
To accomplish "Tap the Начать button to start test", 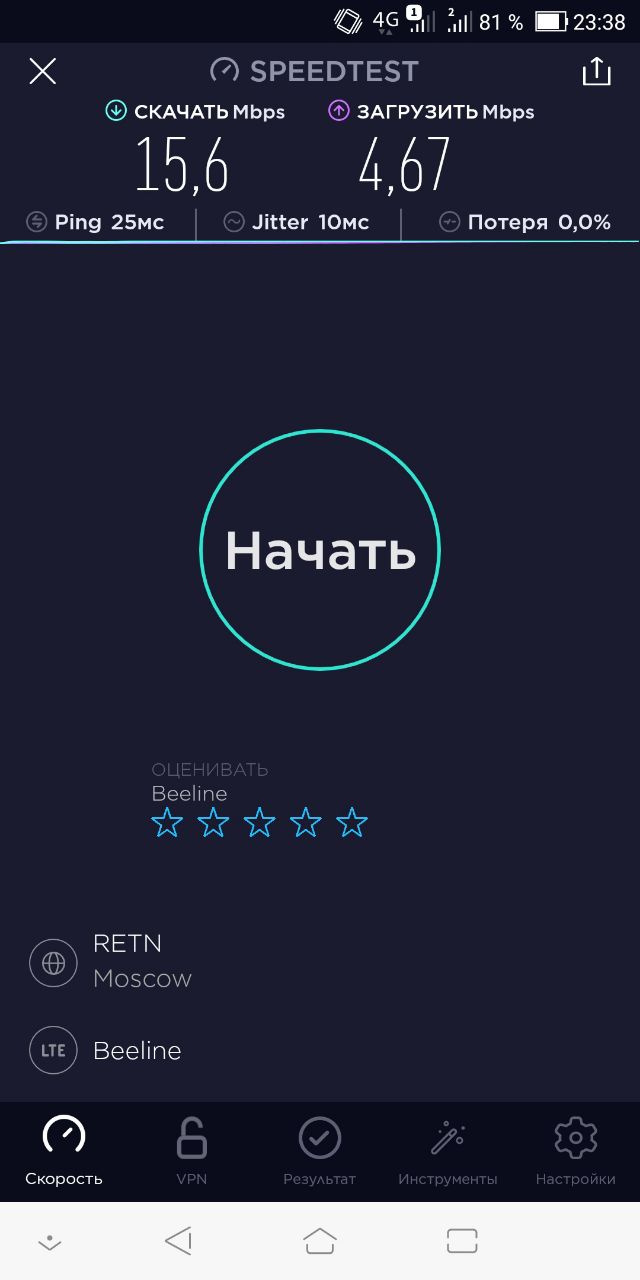I will 320,550.
